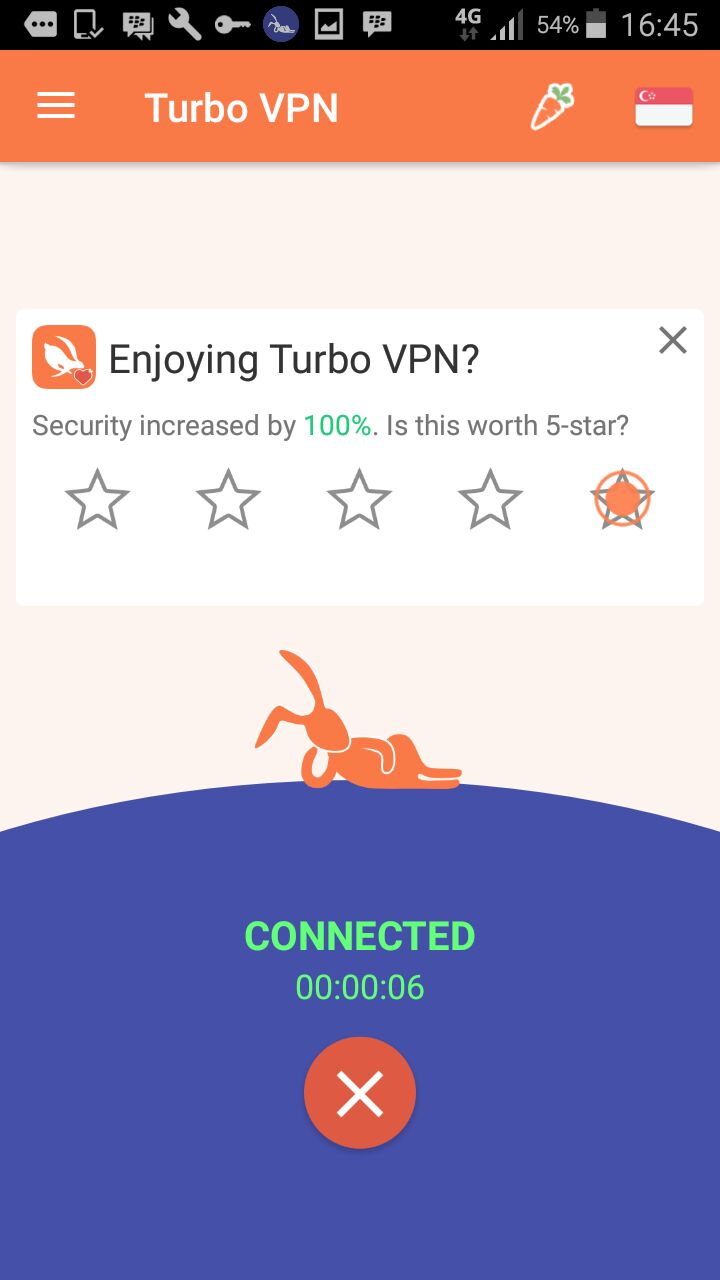
Task: Open the hamburger navigation menu
Action: coord(56,107)
